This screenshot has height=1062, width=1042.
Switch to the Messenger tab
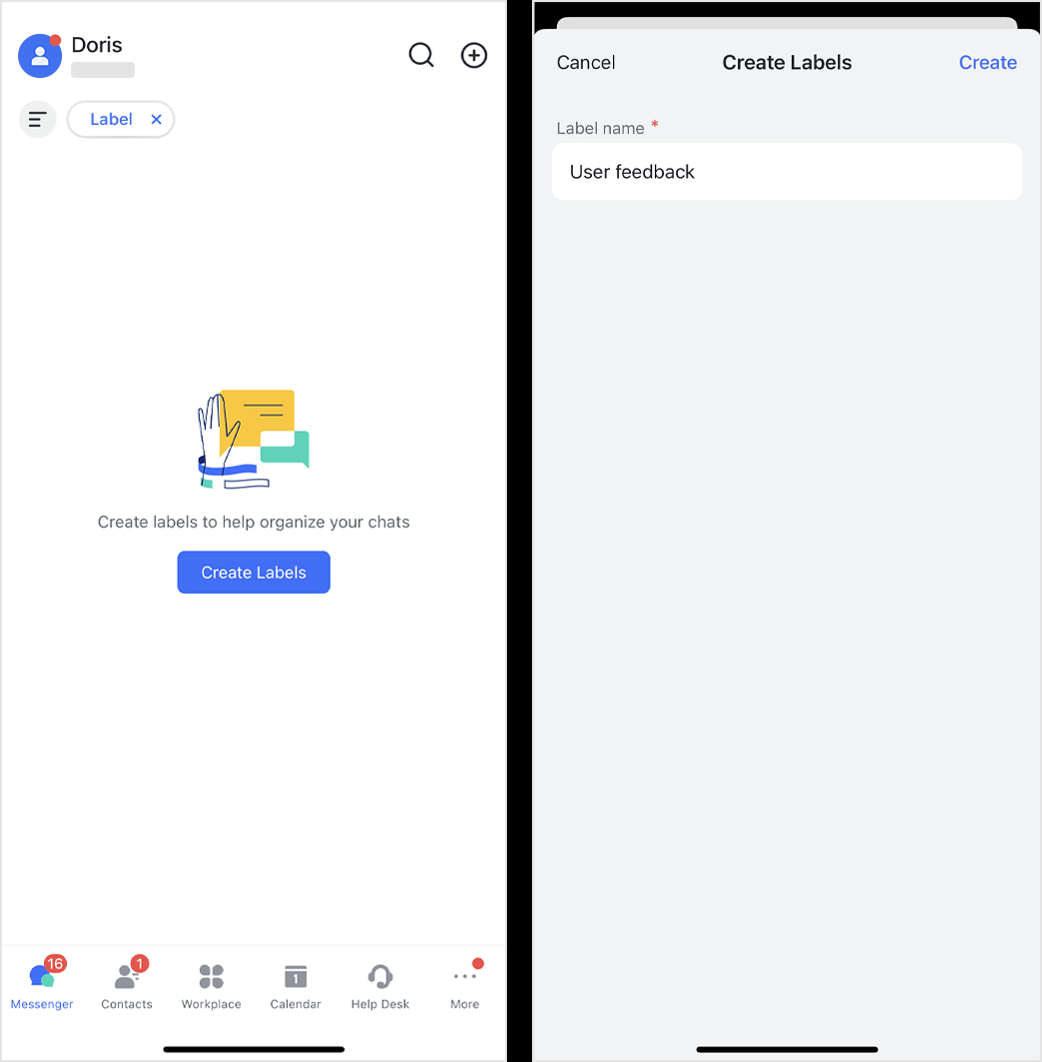coord(42,985)
